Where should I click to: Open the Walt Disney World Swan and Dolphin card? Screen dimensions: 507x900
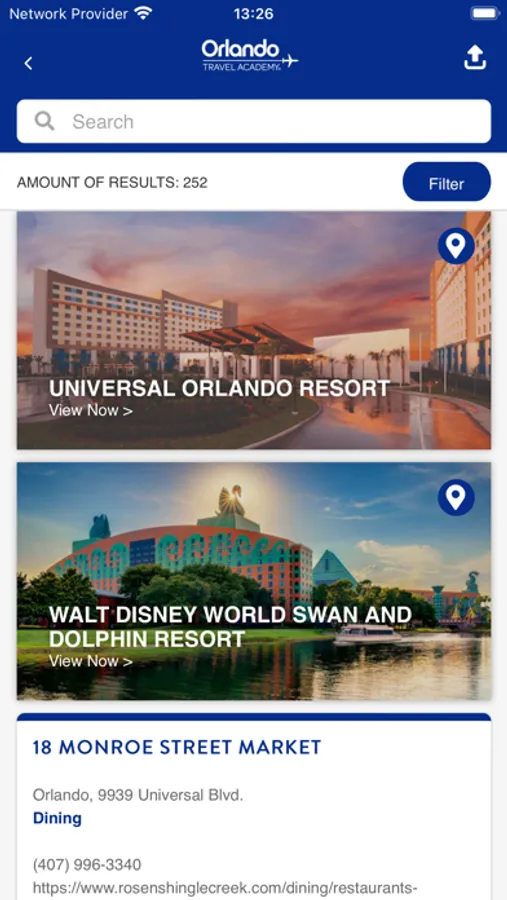(x=254, y=581)
